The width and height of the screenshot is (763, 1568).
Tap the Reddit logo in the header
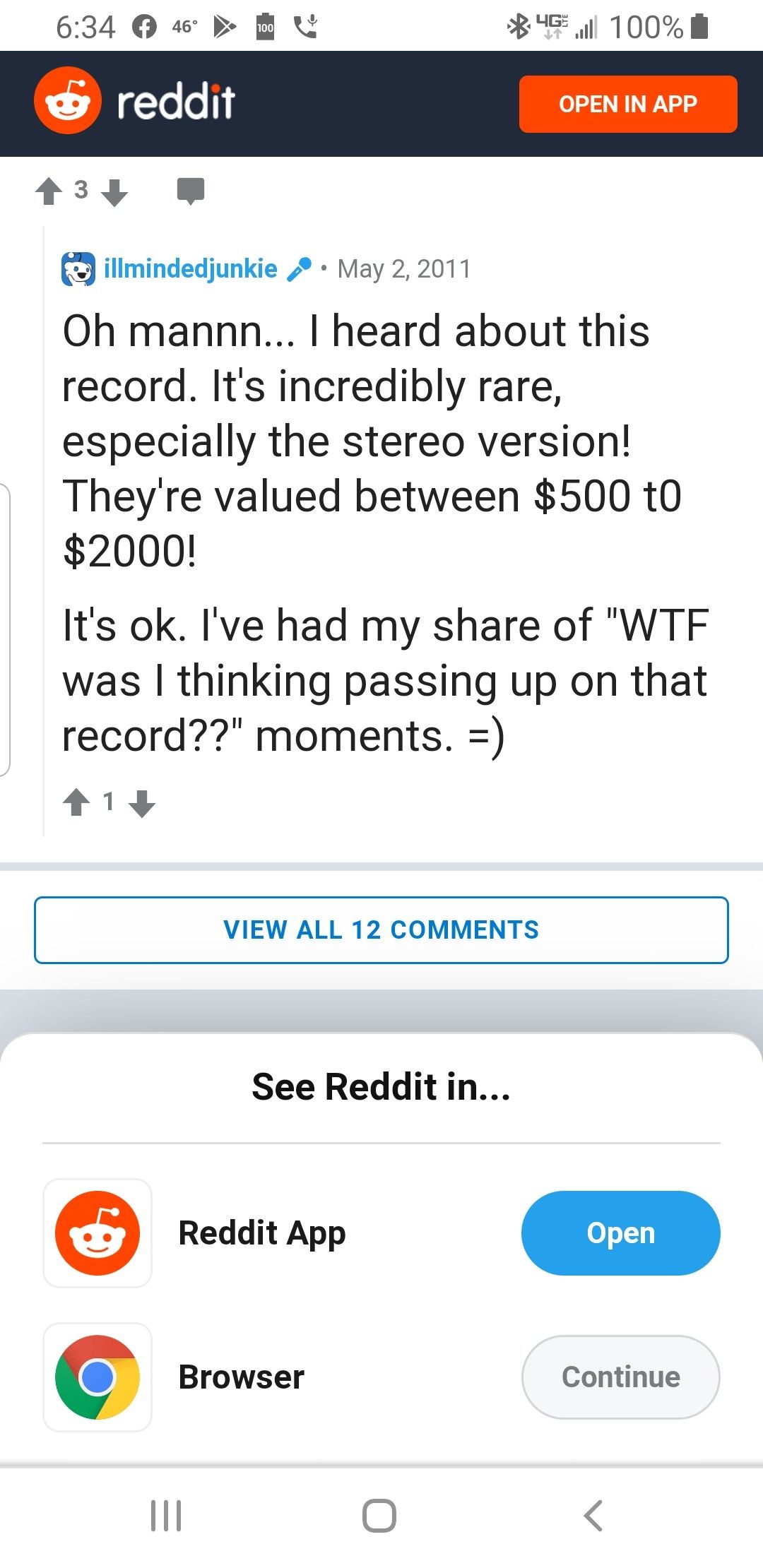[134, 101]
